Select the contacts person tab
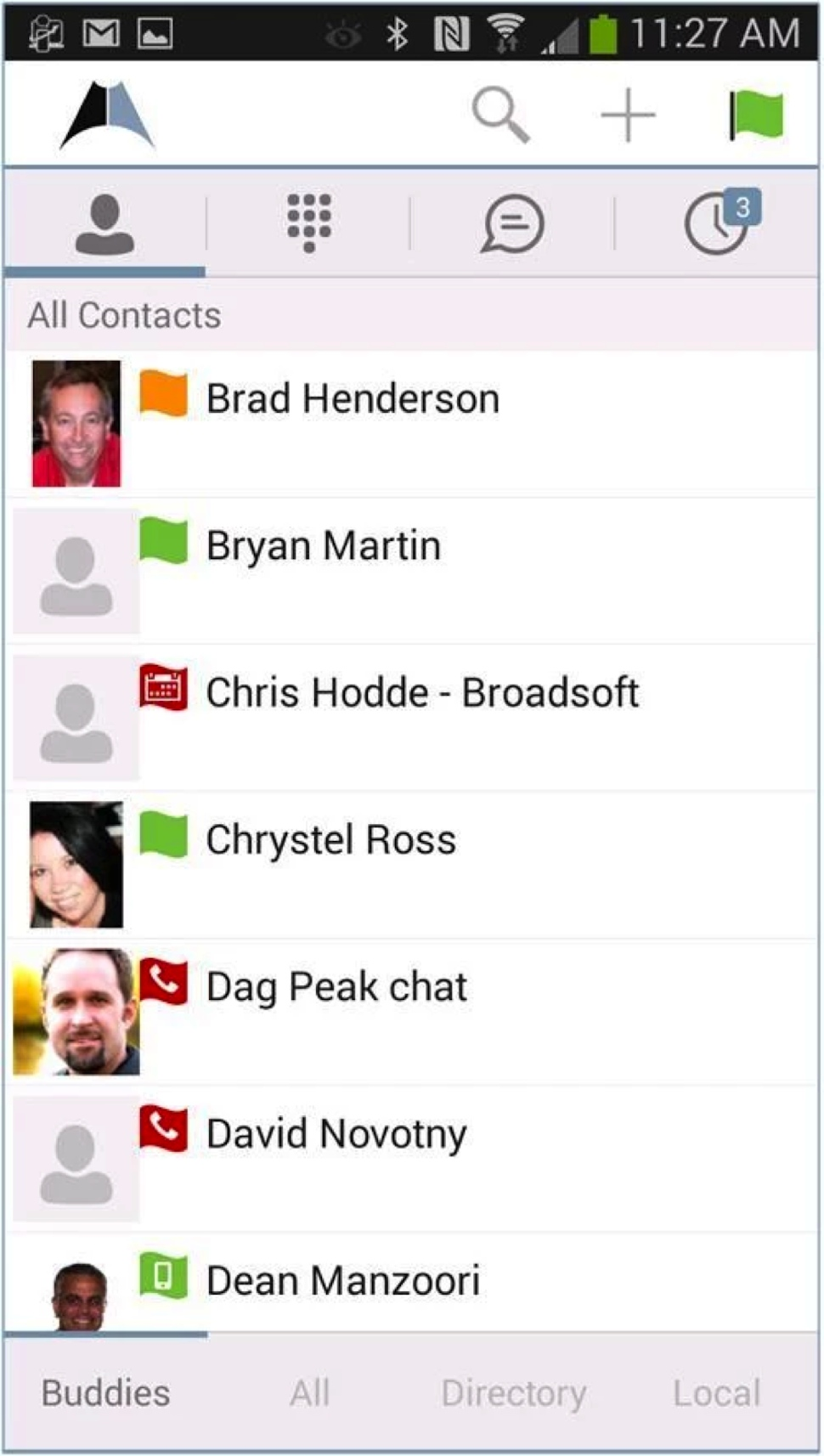Viewport: 824px width, 1456px height. [104, 223]
